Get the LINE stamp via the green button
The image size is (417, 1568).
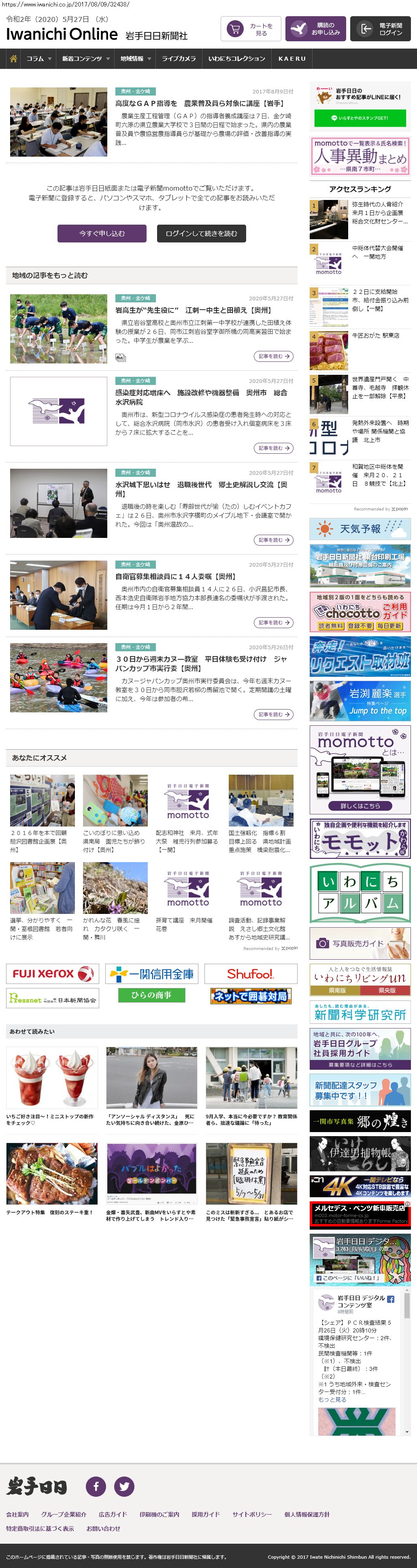coord(359,118)
